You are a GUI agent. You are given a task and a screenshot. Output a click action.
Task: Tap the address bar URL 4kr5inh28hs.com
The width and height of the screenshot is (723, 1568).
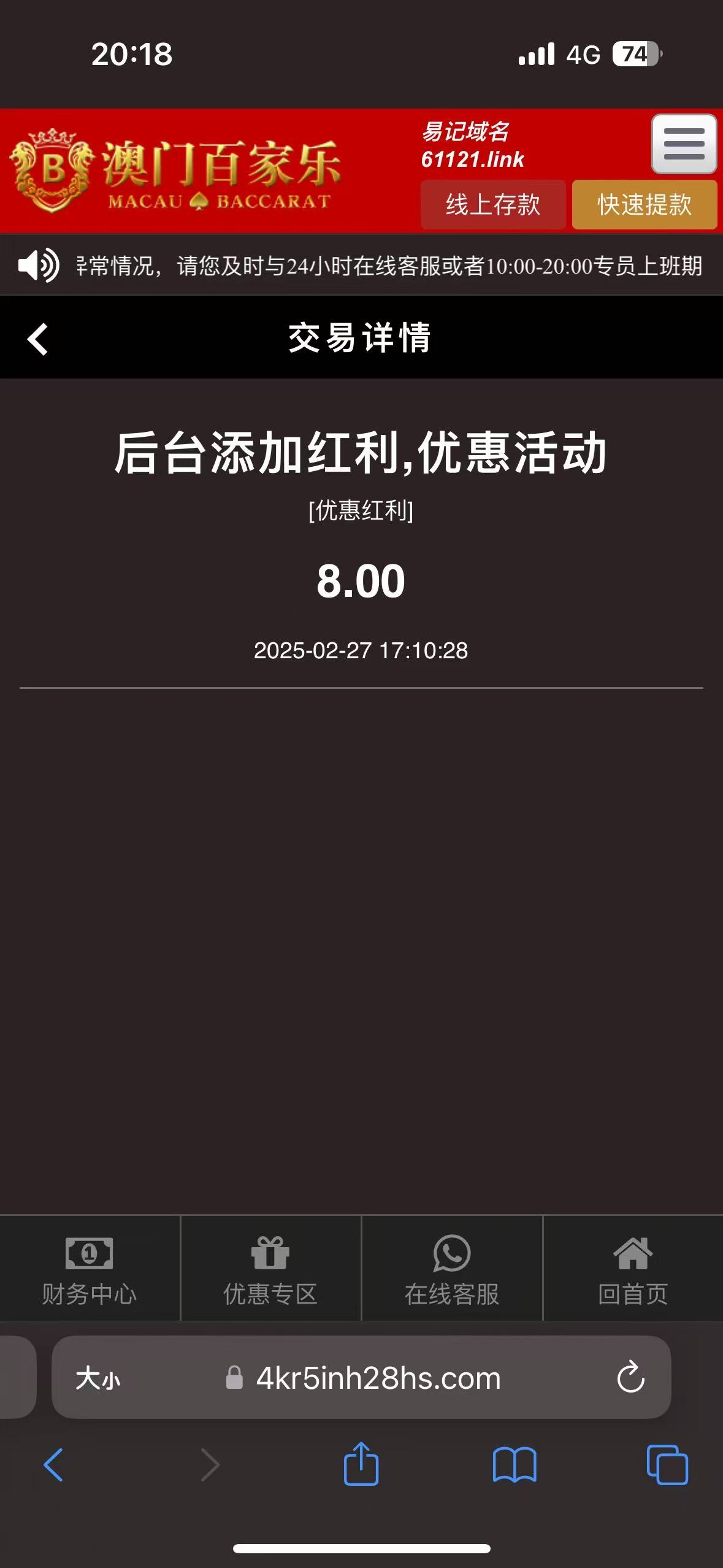pos(378,1378)
